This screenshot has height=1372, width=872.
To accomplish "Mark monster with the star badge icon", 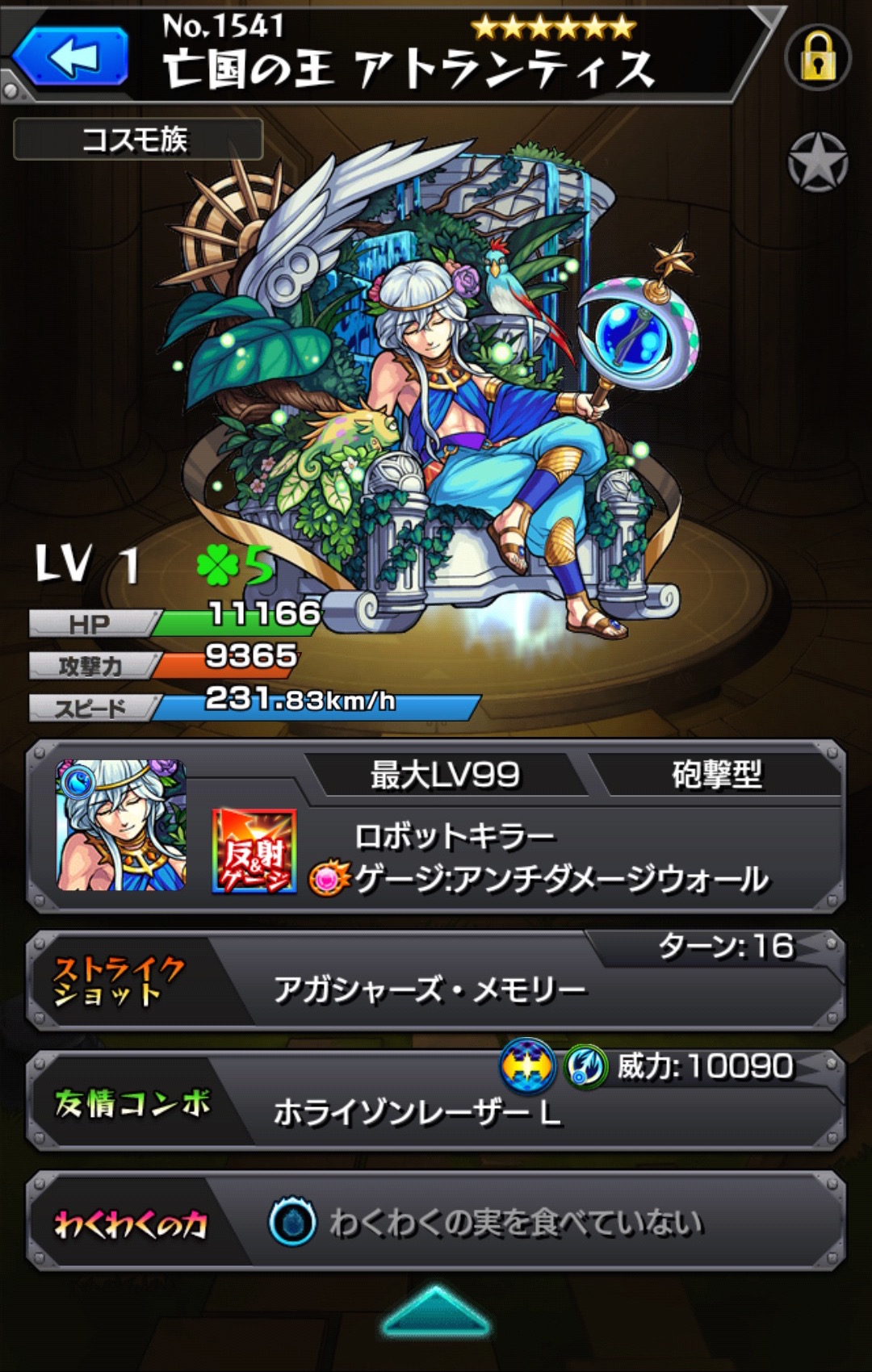I will 817,162.
